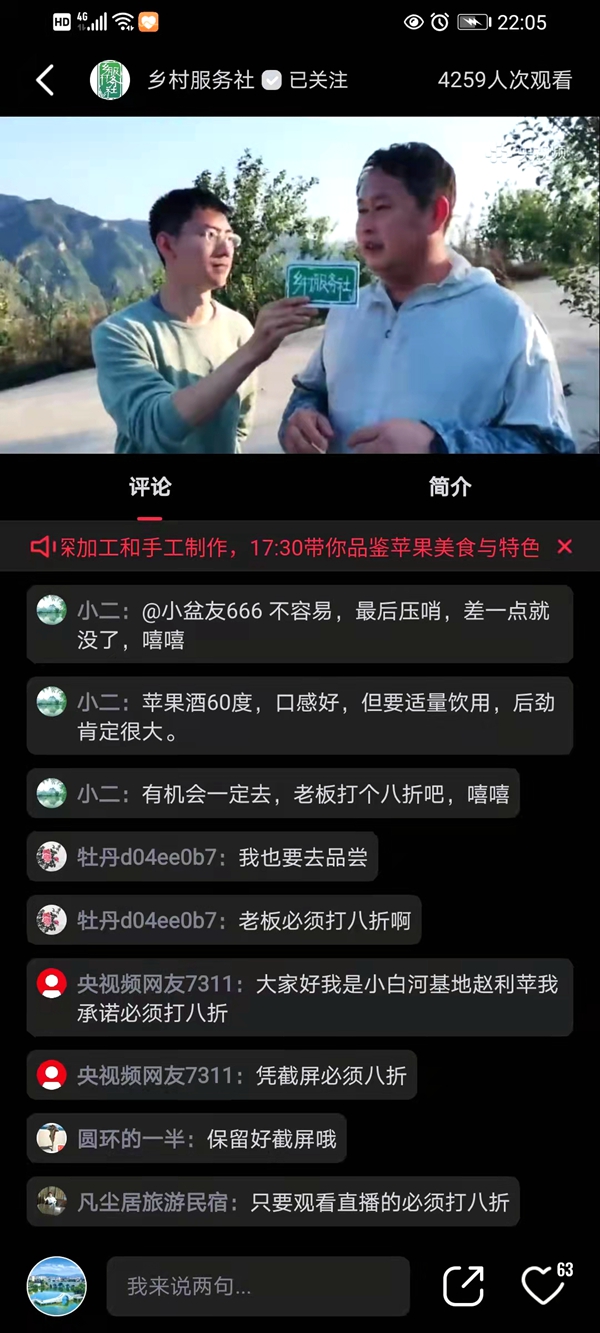
Task: Switch to the 简介 tab
Action: pyautogui.click(x=449, y=487)
